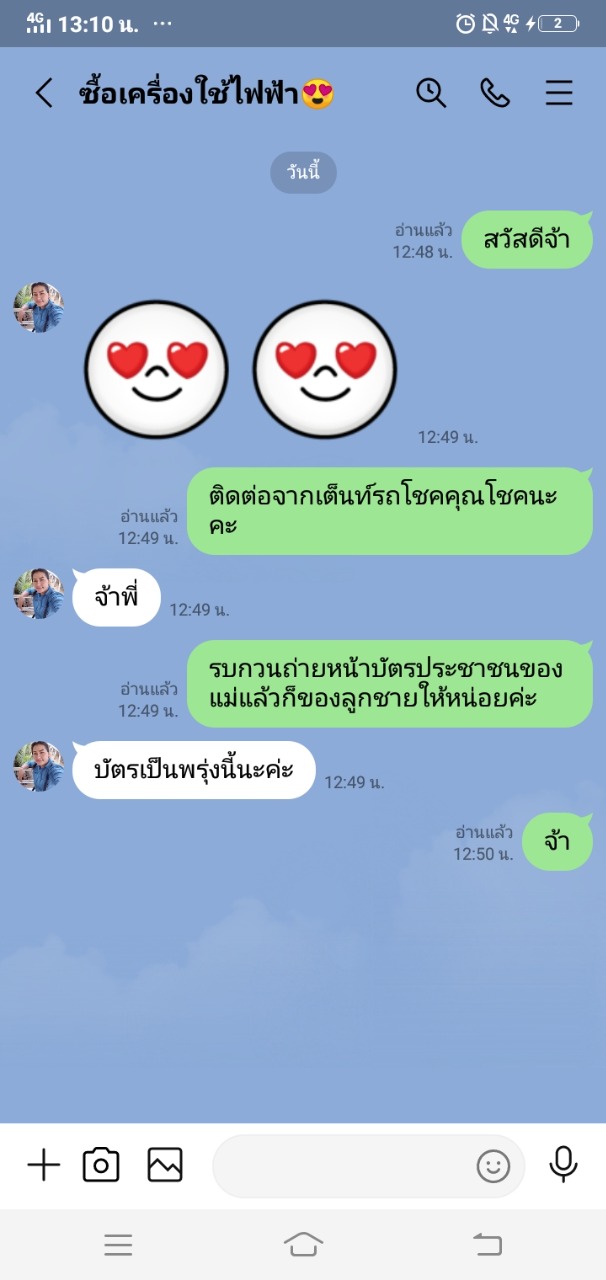Open sender's profile picture beside "จ้าพี่"
Viewport: 606px width, 1280px height.
pyautogui.click(x=39, y=594)
